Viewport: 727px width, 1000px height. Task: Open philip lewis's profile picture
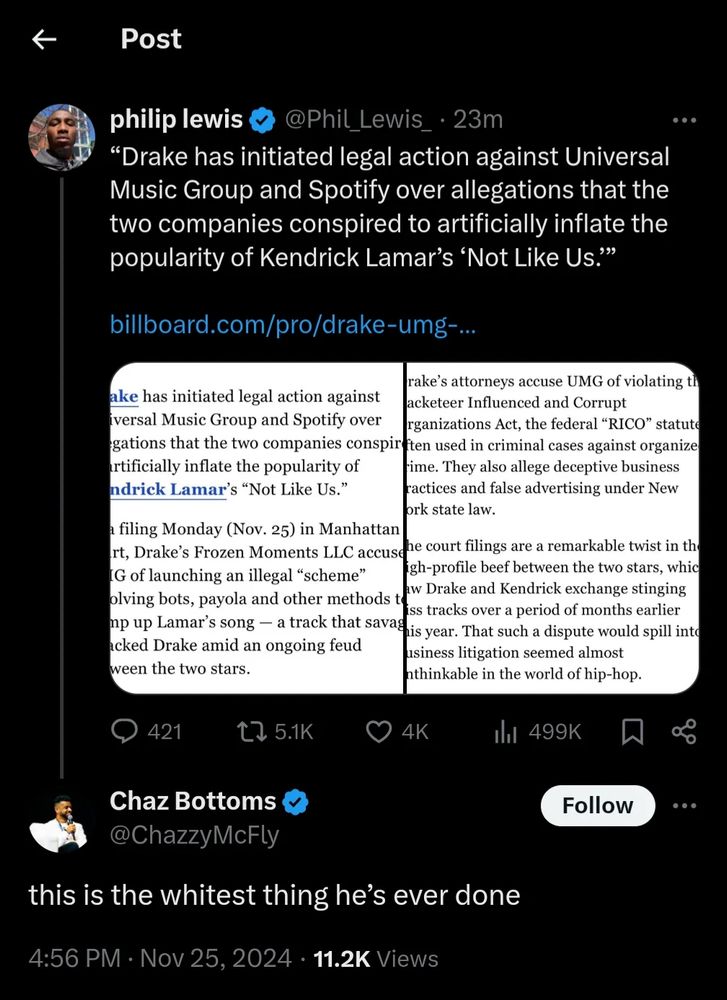tap(62, 137)
